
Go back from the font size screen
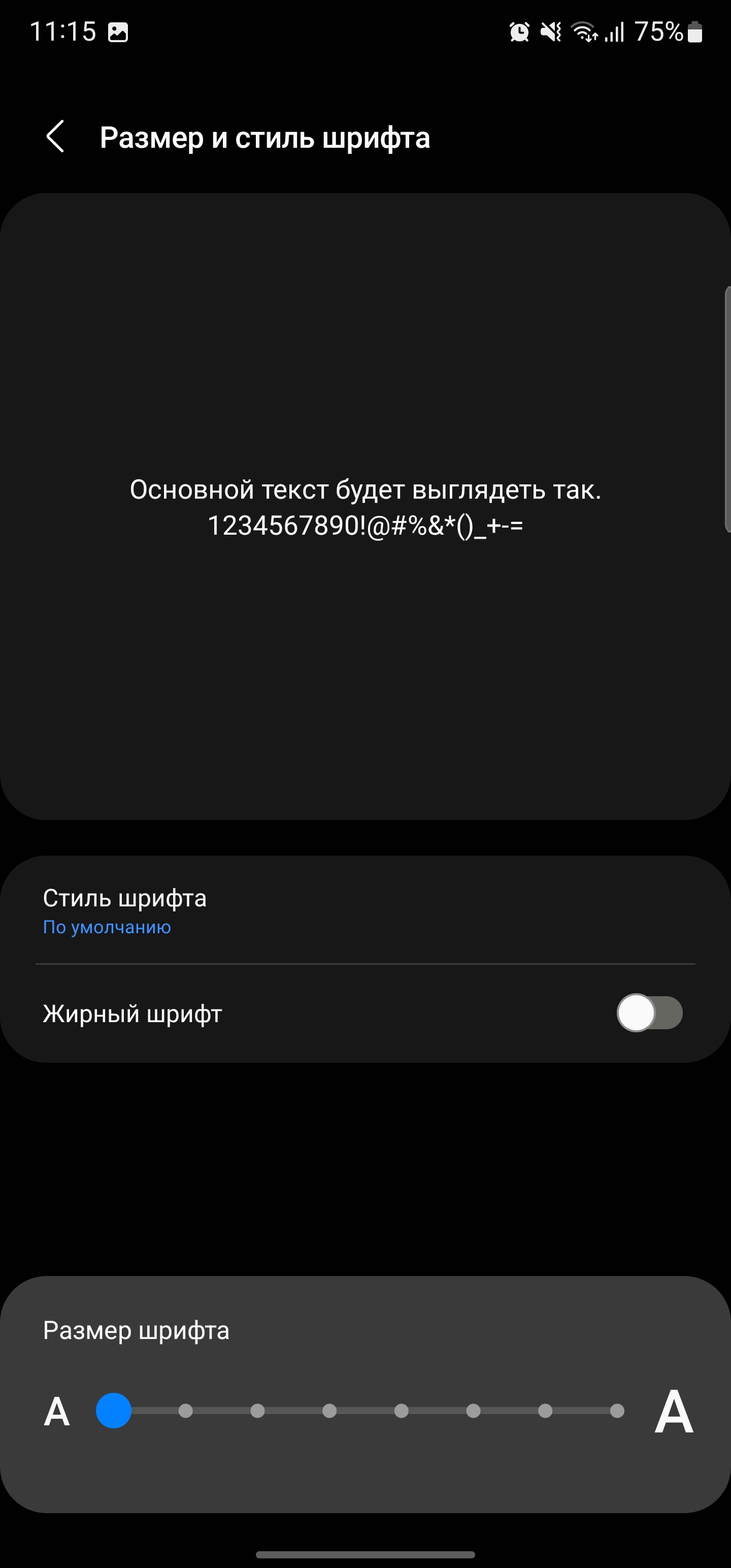tap(55, 137)
